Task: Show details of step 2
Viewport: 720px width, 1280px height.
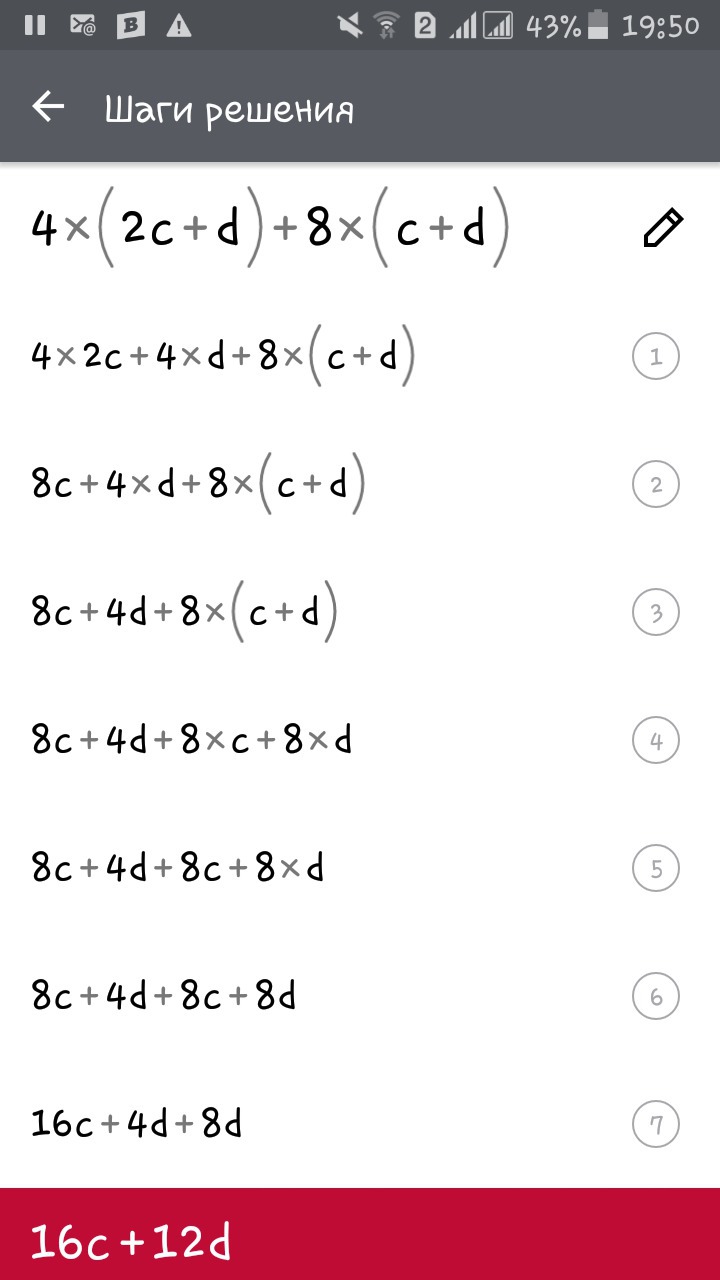Action: [x=656, y=485]
